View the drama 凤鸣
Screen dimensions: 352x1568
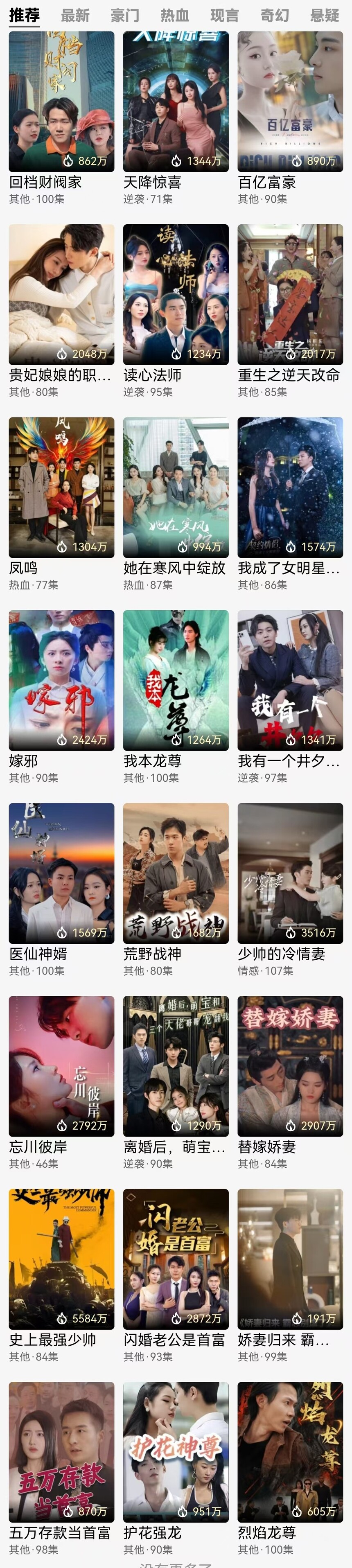(61, 487)
